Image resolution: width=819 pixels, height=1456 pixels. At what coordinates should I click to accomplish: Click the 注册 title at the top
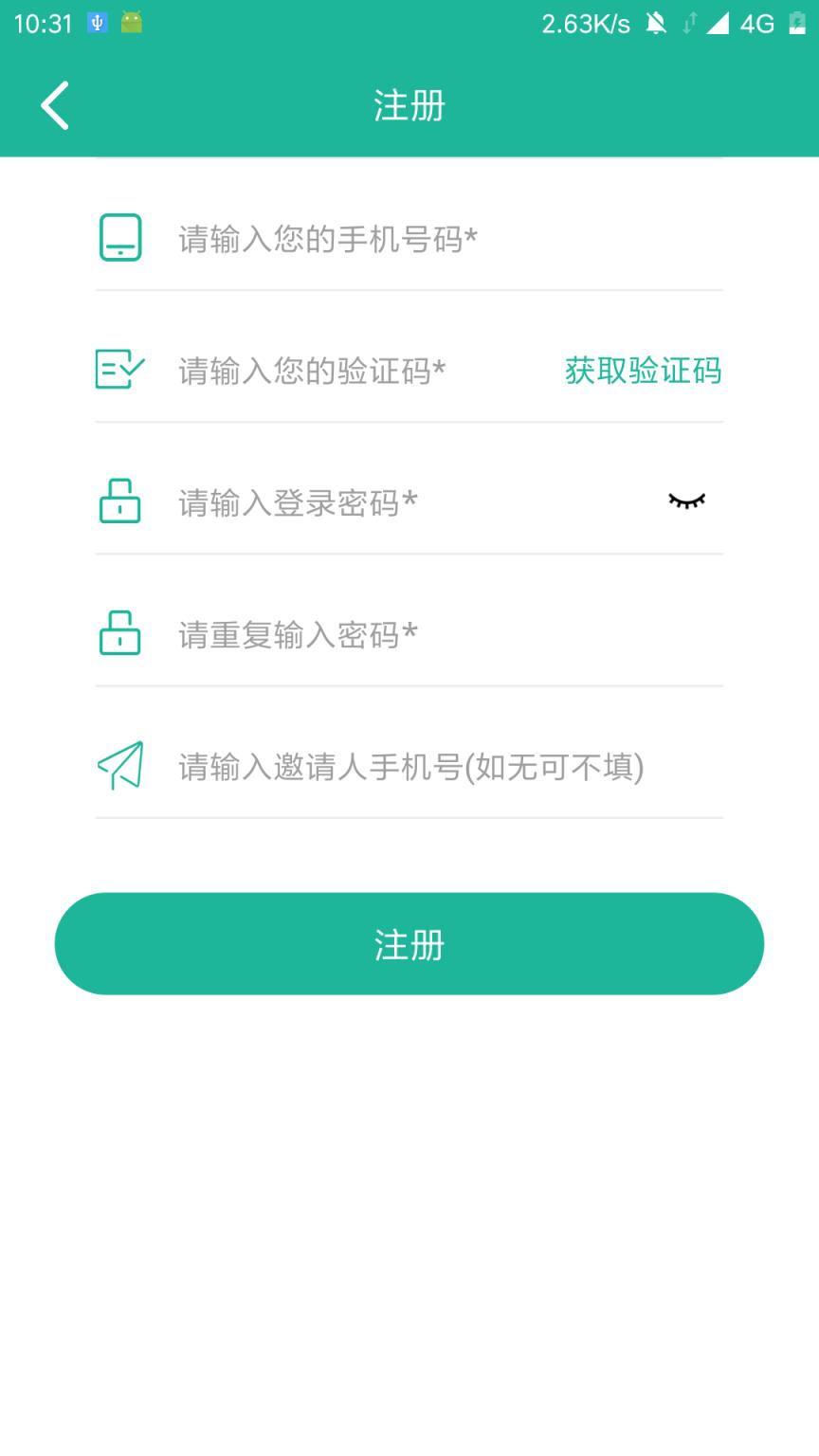pyautogui.click(x=409, y=105)
